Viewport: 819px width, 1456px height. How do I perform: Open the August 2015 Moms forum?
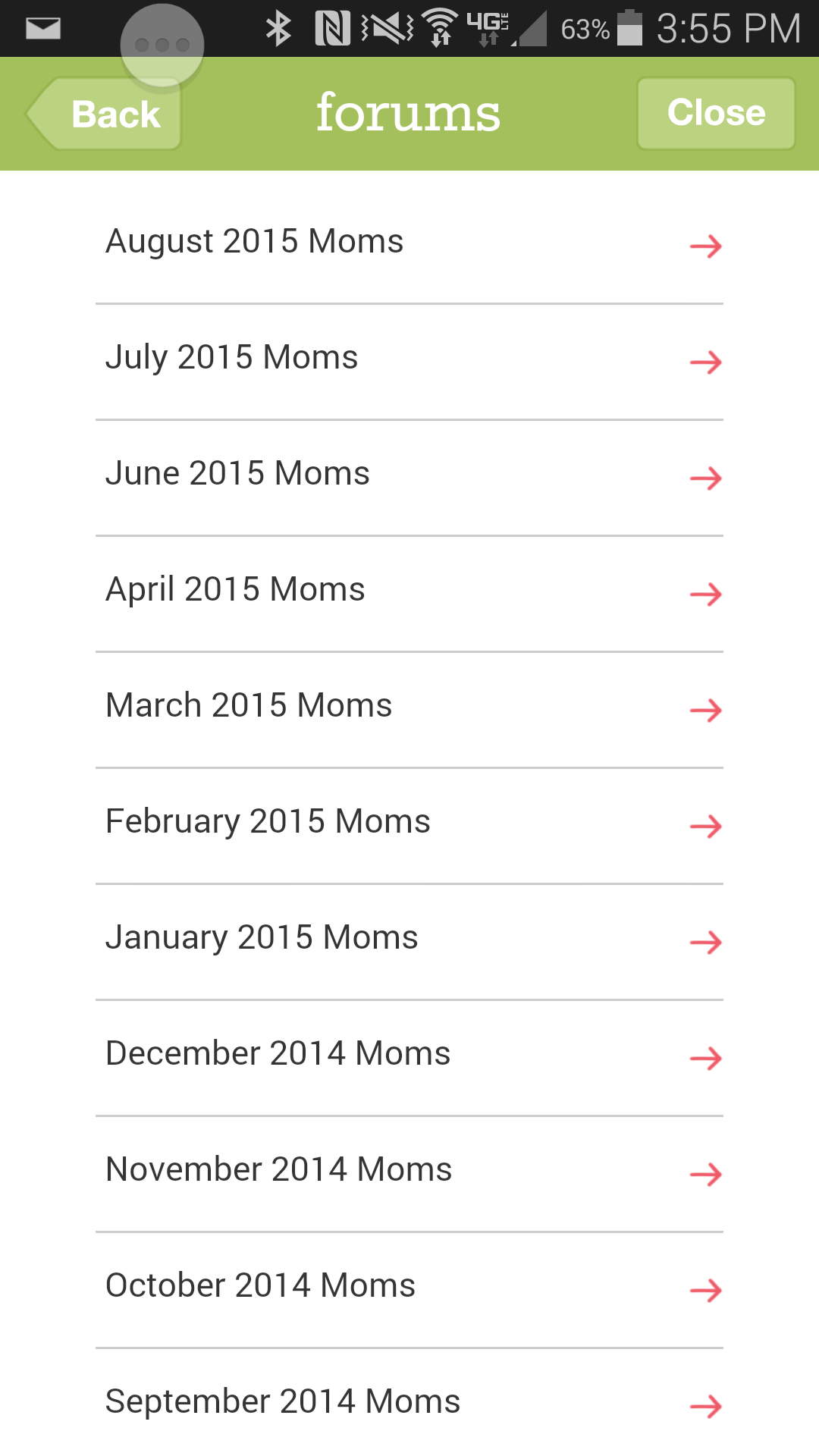point(409,243)
